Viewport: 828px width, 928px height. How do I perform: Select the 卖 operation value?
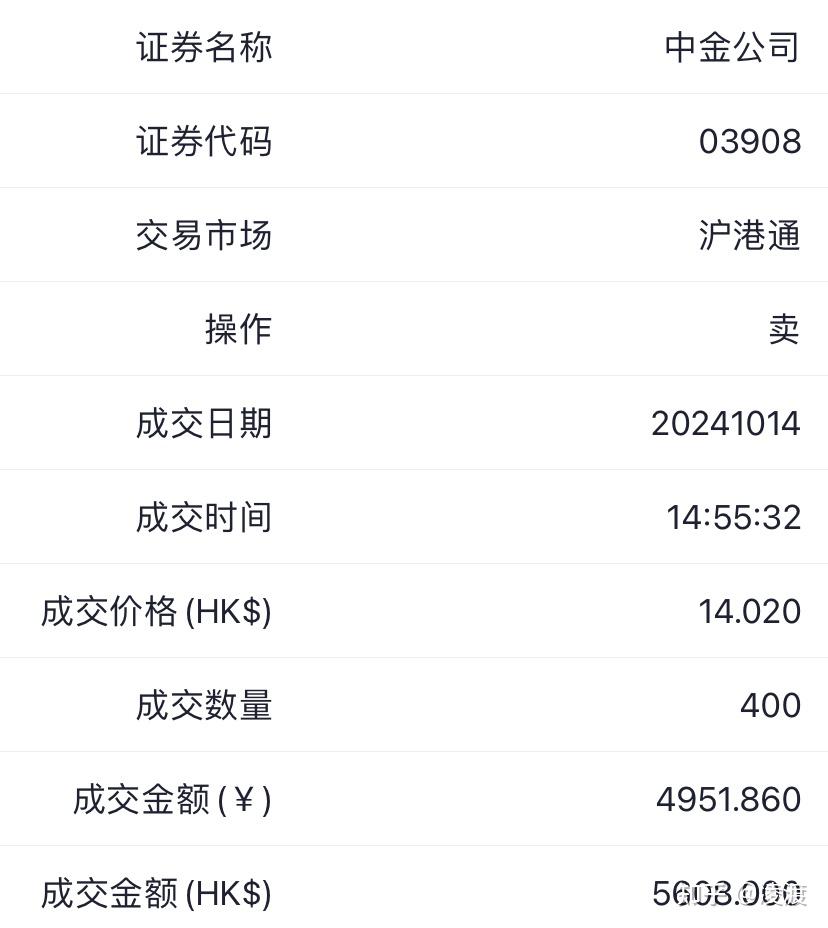(785, 329)
